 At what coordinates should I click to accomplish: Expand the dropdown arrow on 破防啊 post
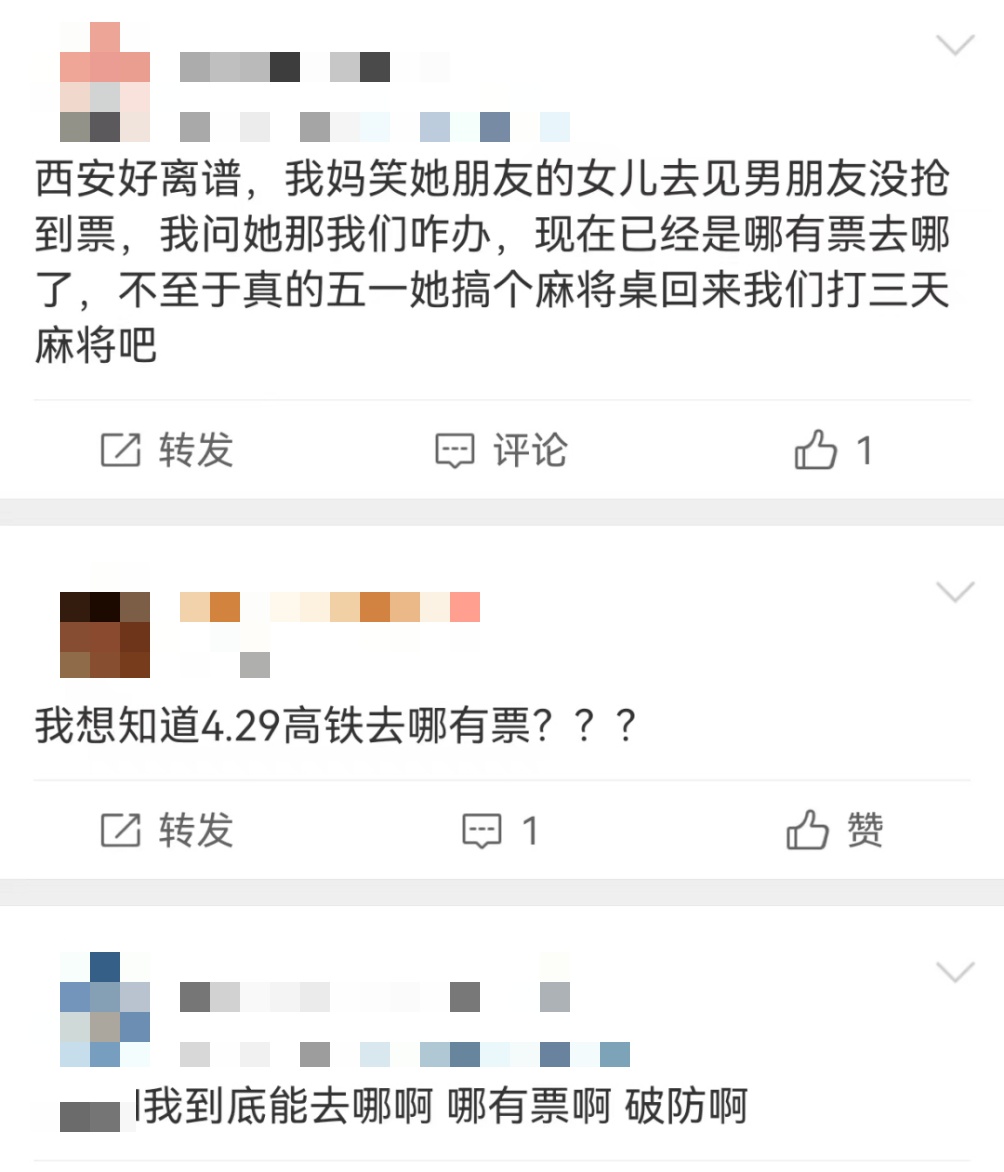point(955,970)
